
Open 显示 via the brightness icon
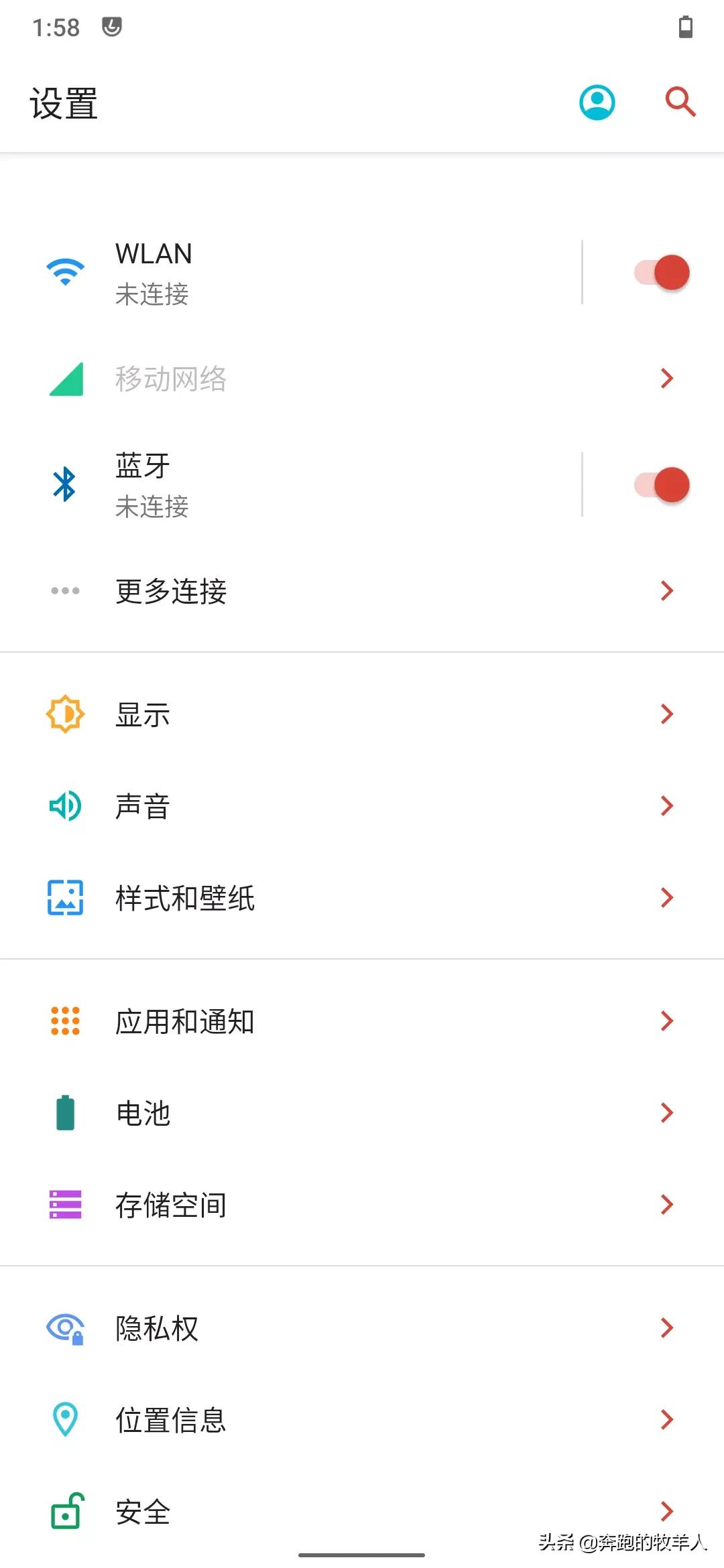coord(64,714)
